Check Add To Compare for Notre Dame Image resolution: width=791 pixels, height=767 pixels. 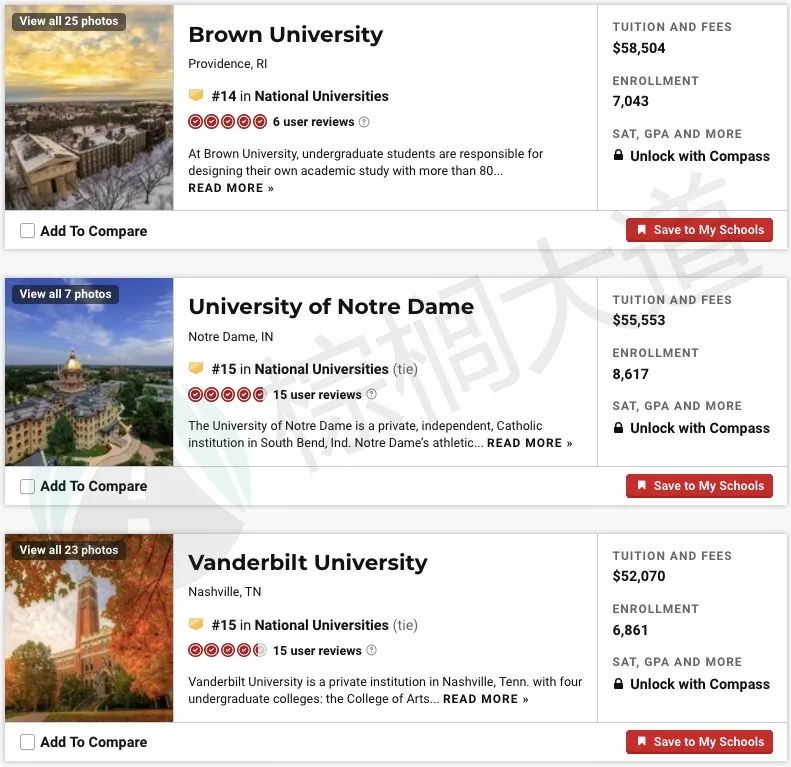click(x=28, y=487)
